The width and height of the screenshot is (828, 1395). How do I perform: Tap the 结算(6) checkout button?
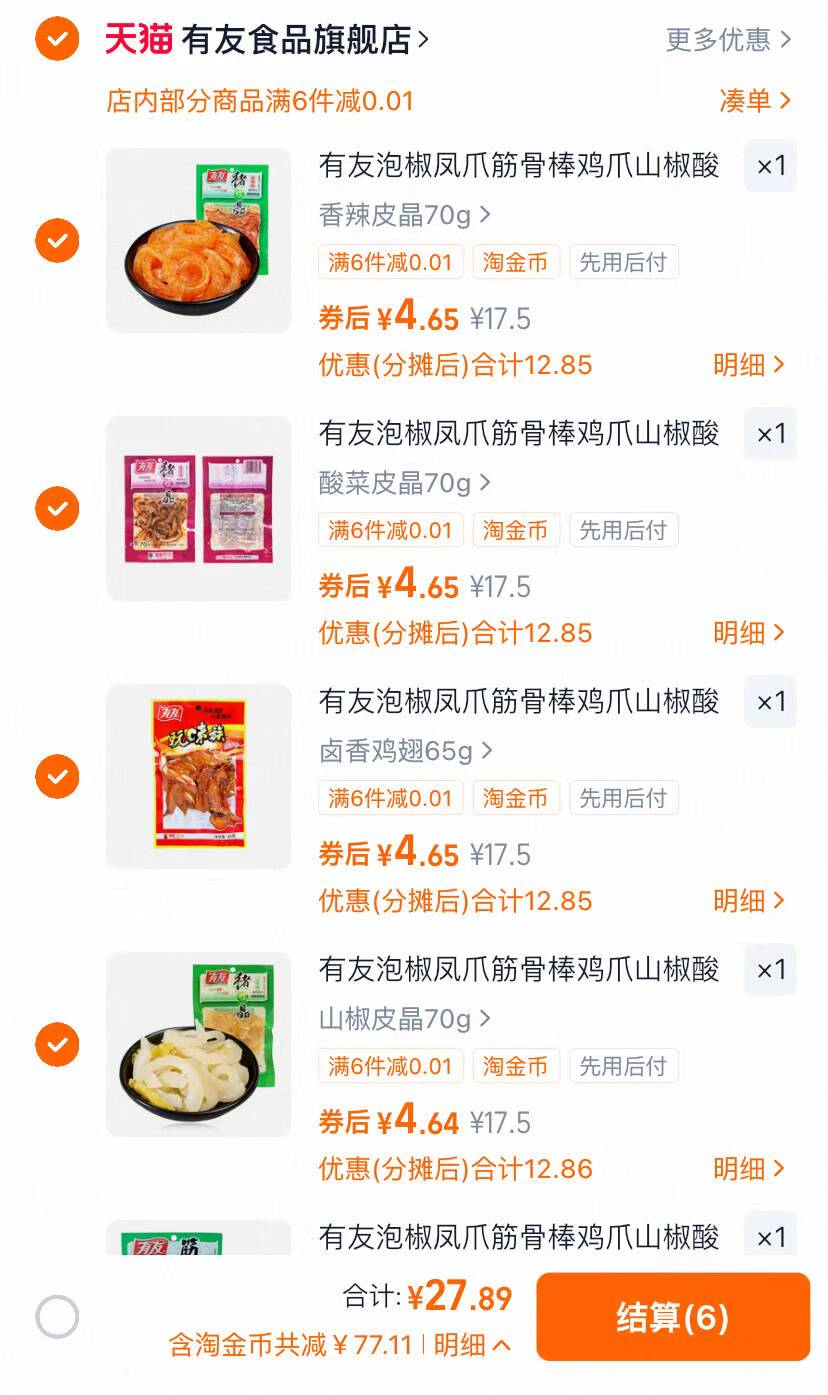673,1317
